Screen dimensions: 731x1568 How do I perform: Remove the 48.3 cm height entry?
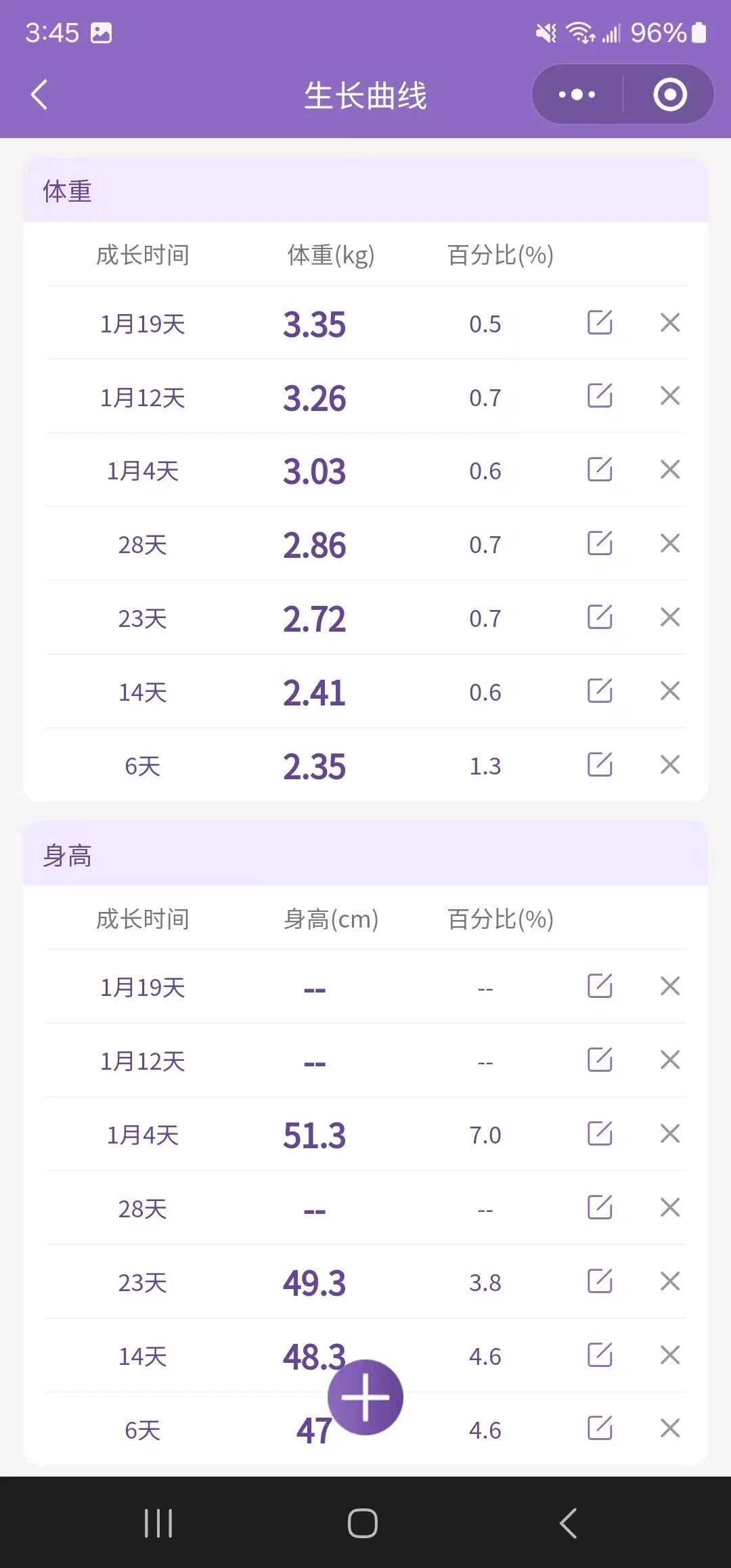670,1355
